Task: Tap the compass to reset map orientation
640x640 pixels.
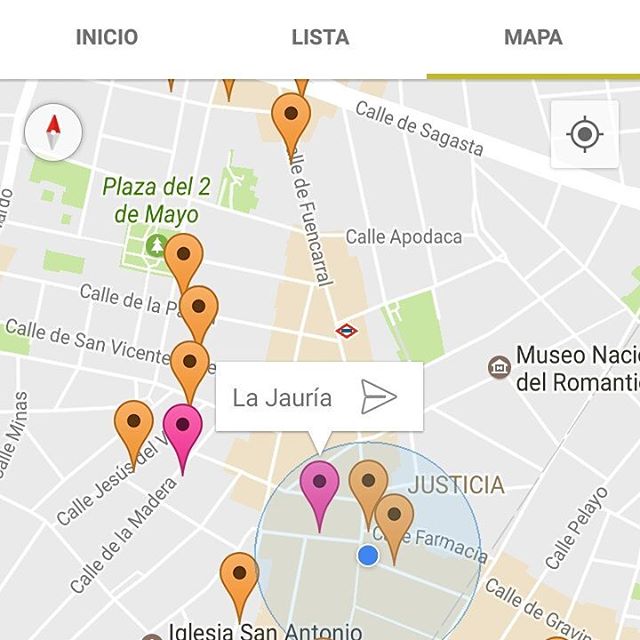Action: pyautogui.click(x=53, y=131)
